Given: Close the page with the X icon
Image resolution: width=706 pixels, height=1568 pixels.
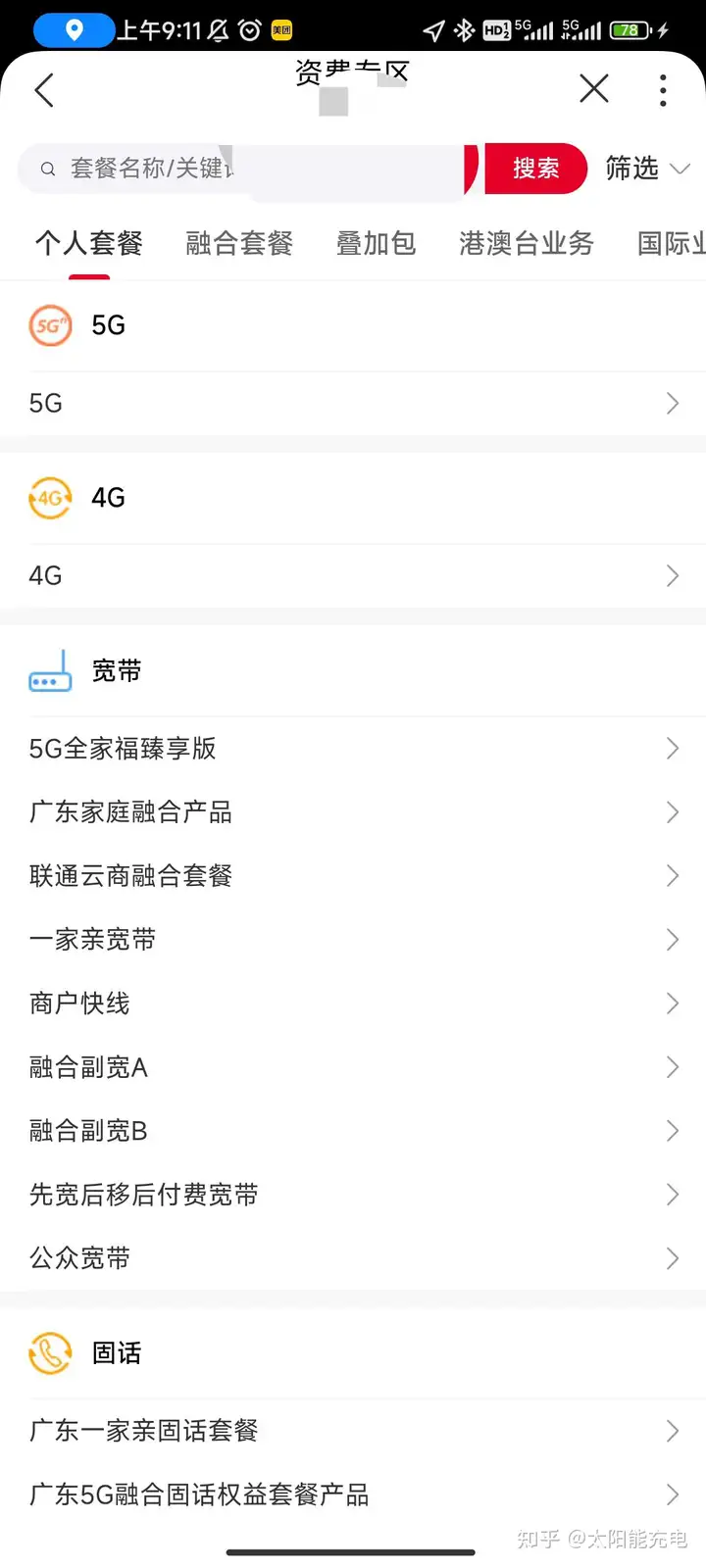Looking at the screenshot, I should 593,88.
